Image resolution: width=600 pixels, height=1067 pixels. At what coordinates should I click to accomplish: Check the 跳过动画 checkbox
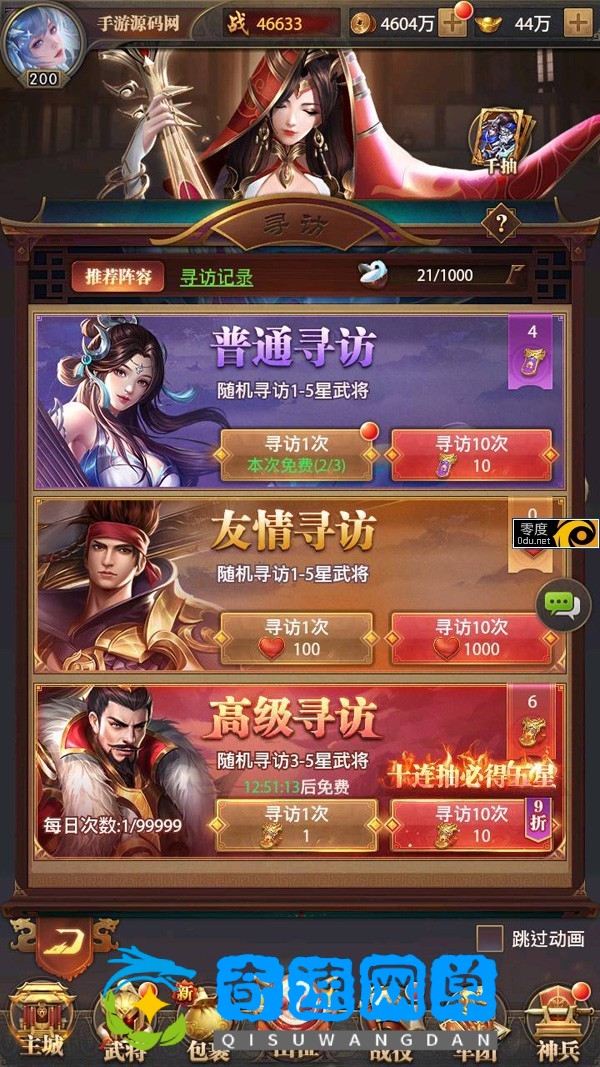pos(489,938)
